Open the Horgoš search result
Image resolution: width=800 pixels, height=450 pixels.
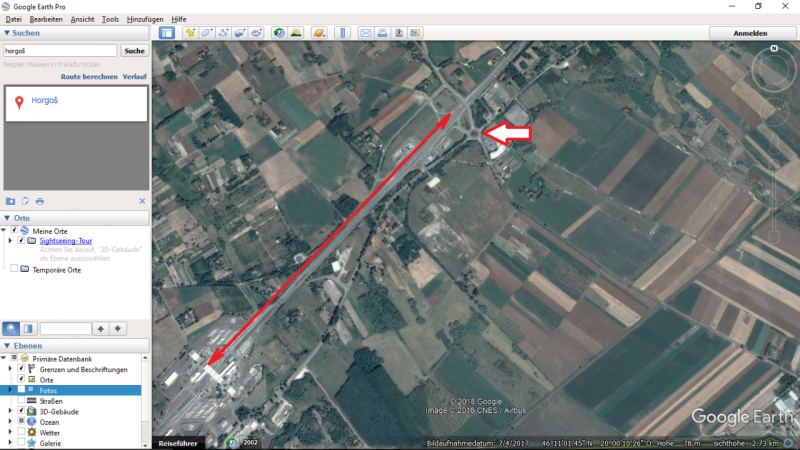point(45,101)
